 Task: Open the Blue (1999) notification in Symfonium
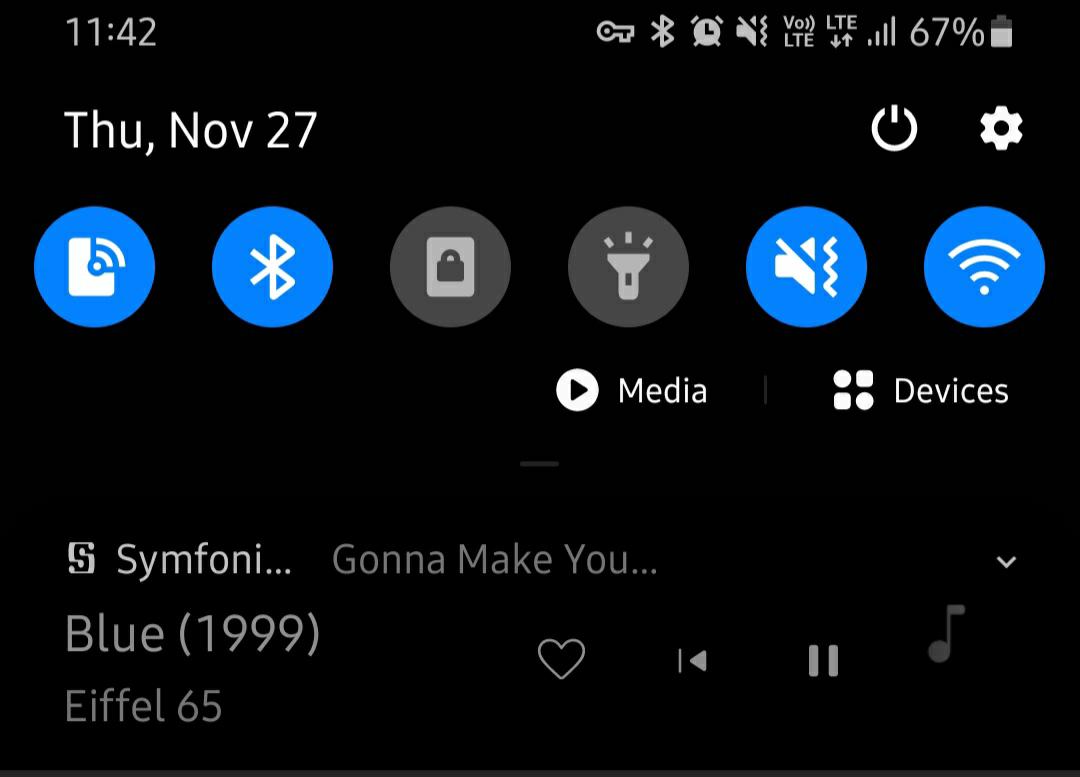[193, 634]
